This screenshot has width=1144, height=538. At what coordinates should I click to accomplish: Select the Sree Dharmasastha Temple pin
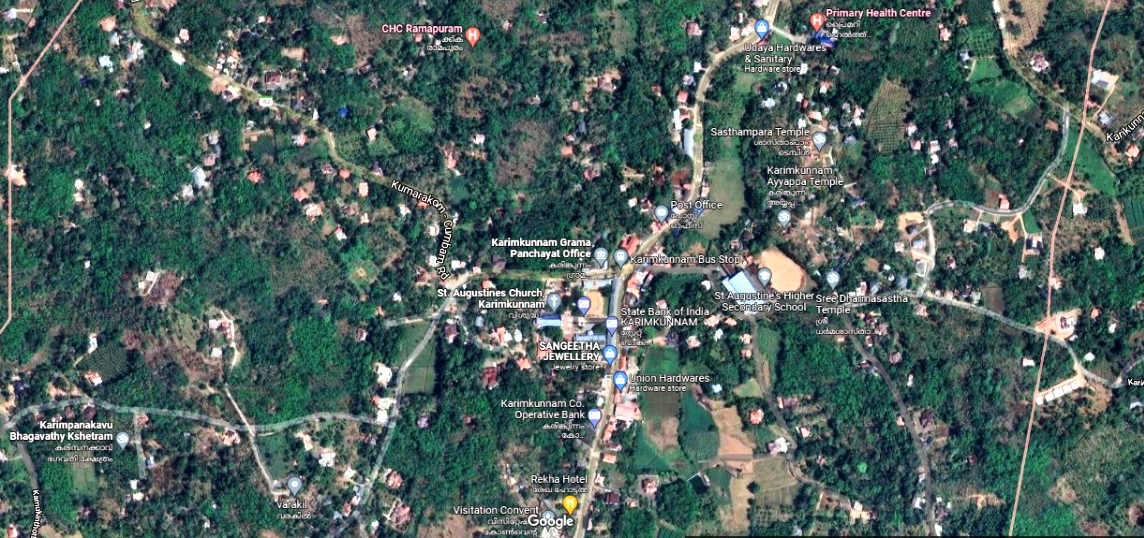point(832,279)
